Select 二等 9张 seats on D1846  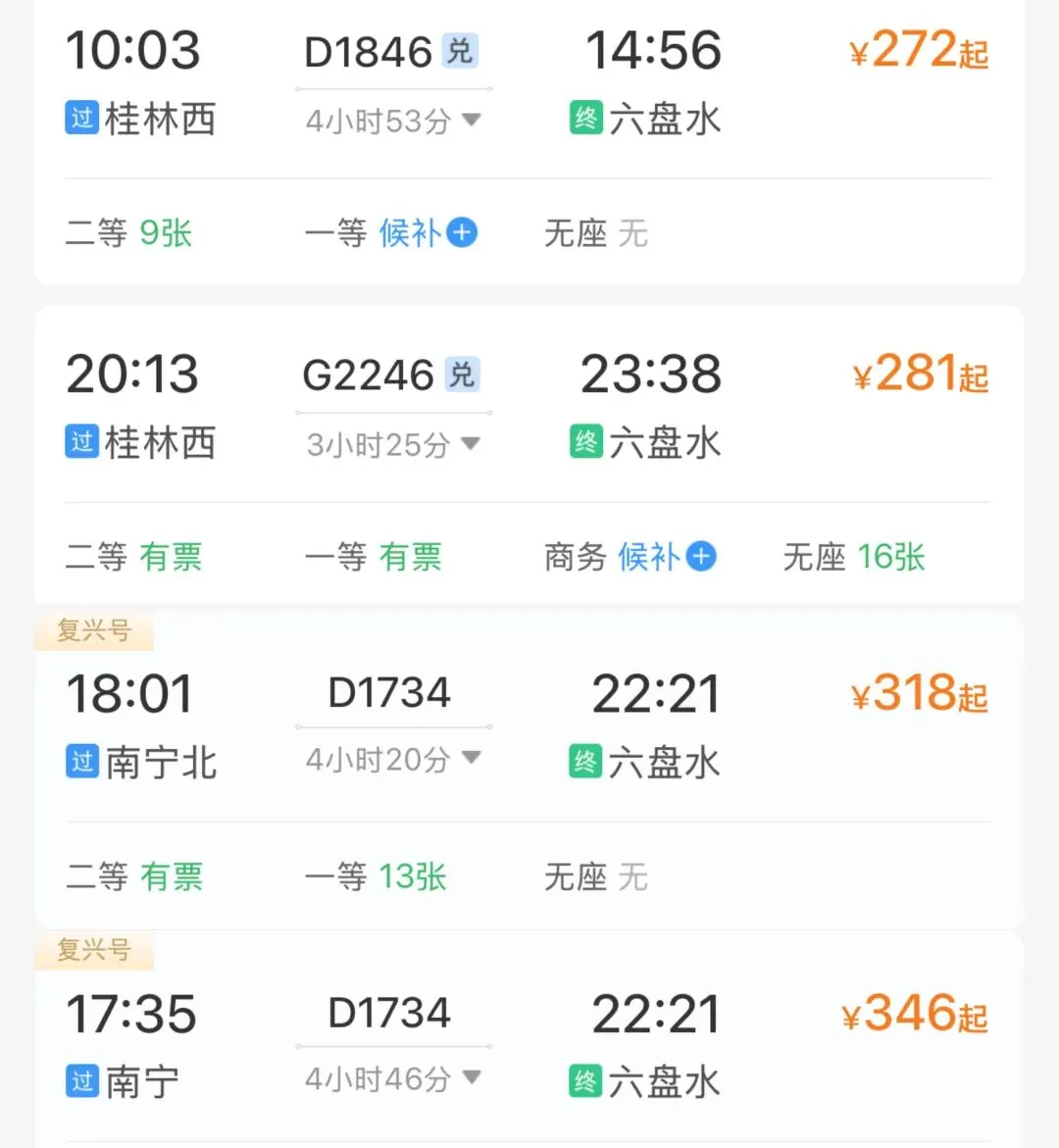click(129, 233)
